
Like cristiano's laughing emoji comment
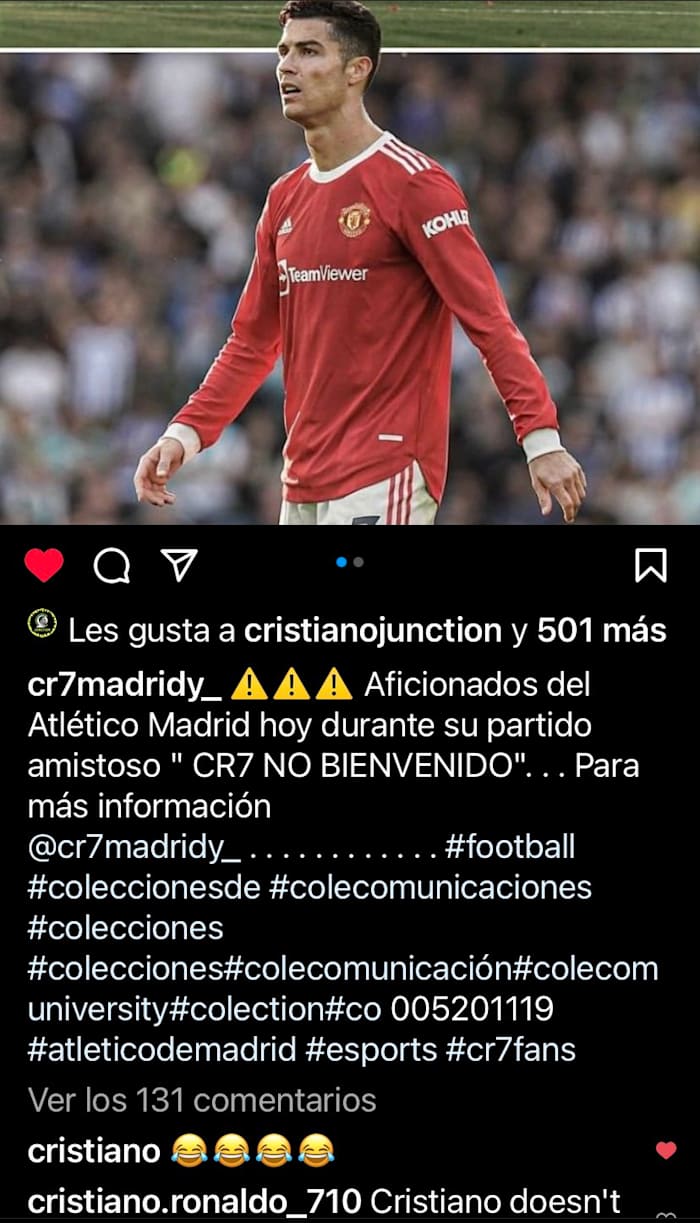click(666, 1151)
